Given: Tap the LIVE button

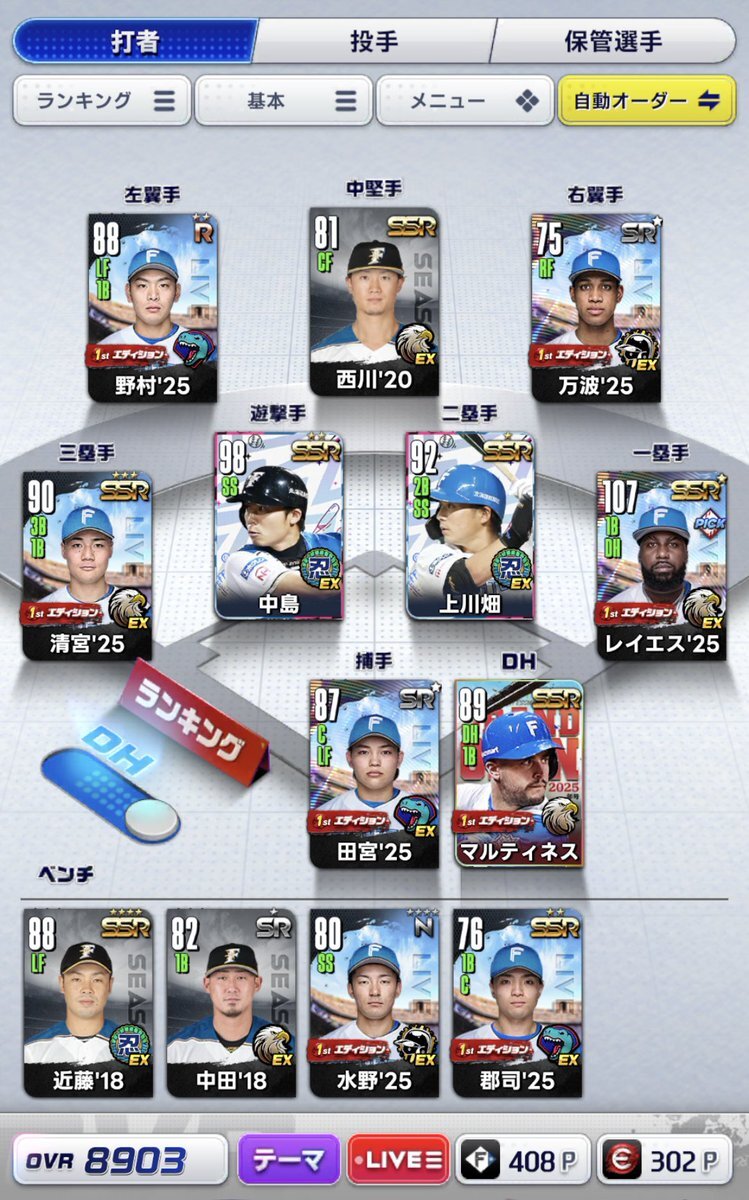Looking at the screenshot, I should coord(398,1161).
